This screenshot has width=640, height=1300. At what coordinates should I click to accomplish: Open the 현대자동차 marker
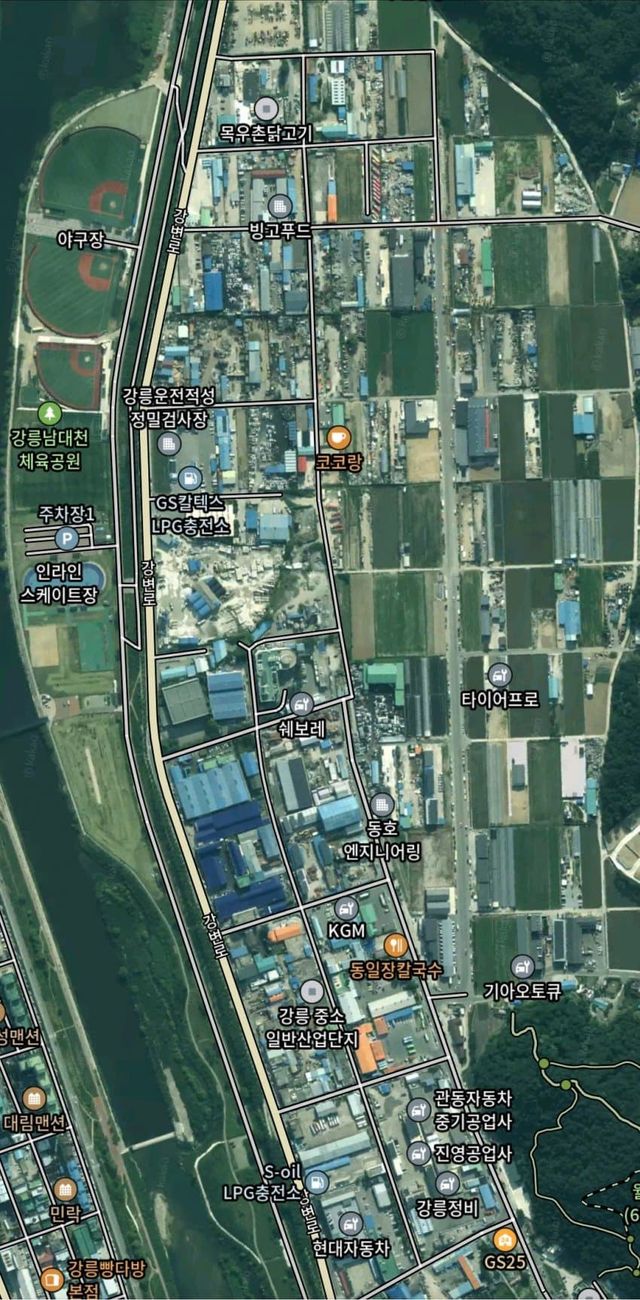pyautogui.click(x=350, y=1222)
